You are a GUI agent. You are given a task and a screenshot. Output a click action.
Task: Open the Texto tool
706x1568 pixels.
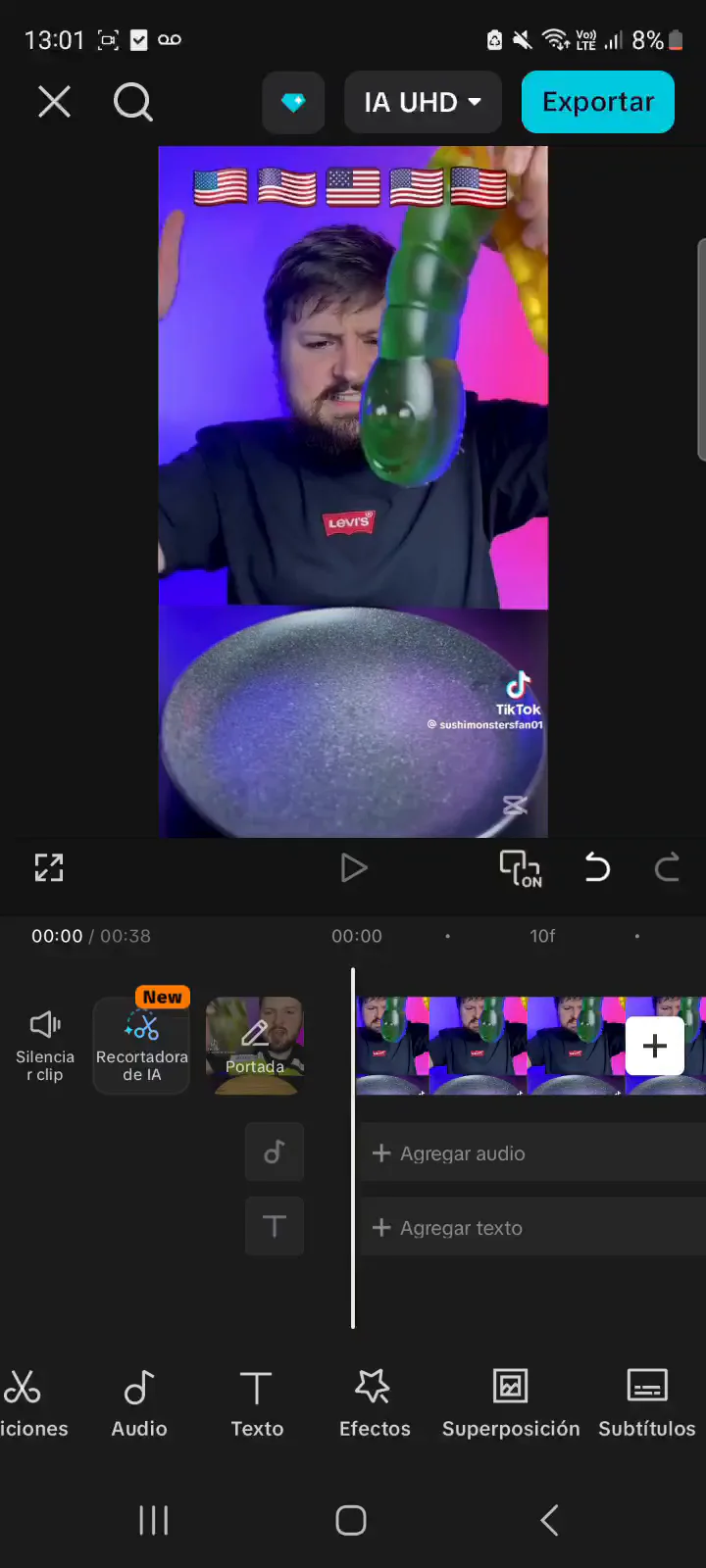pos(257,1403)
